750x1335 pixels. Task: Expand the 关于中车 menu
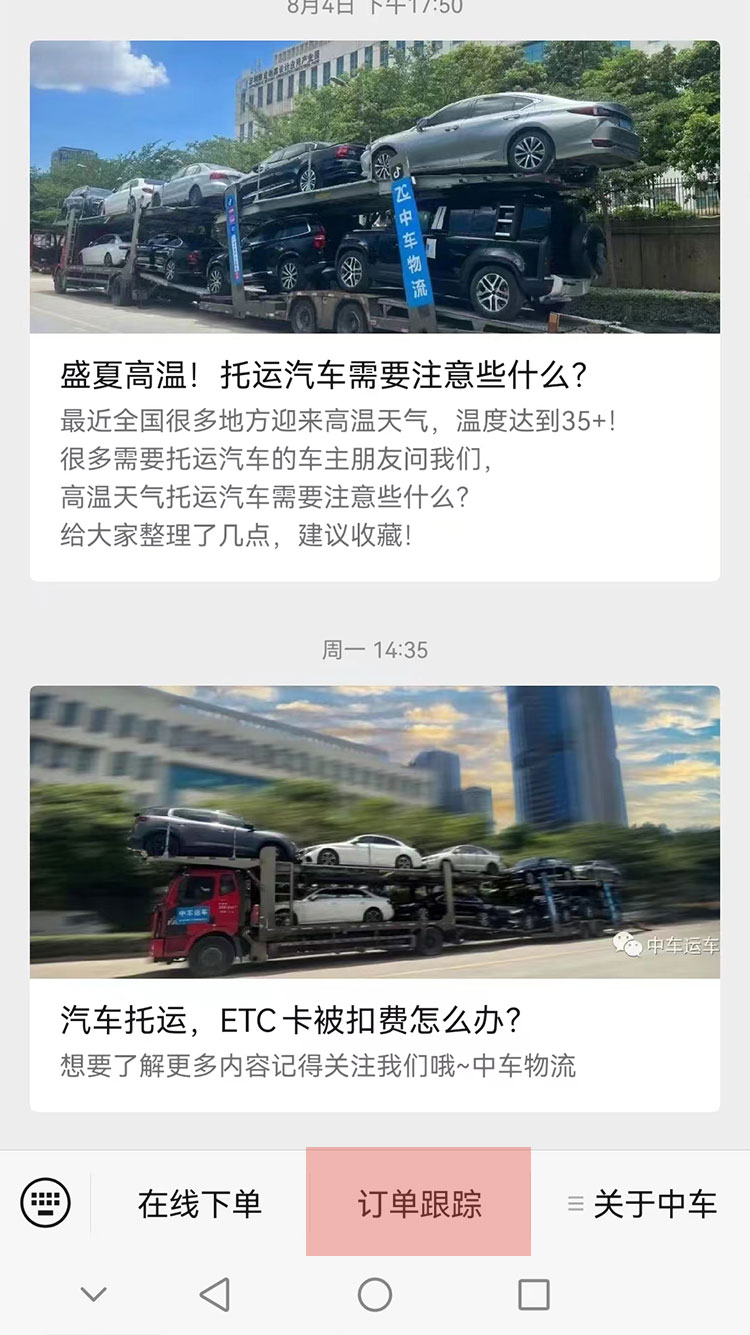[641, 1203]
